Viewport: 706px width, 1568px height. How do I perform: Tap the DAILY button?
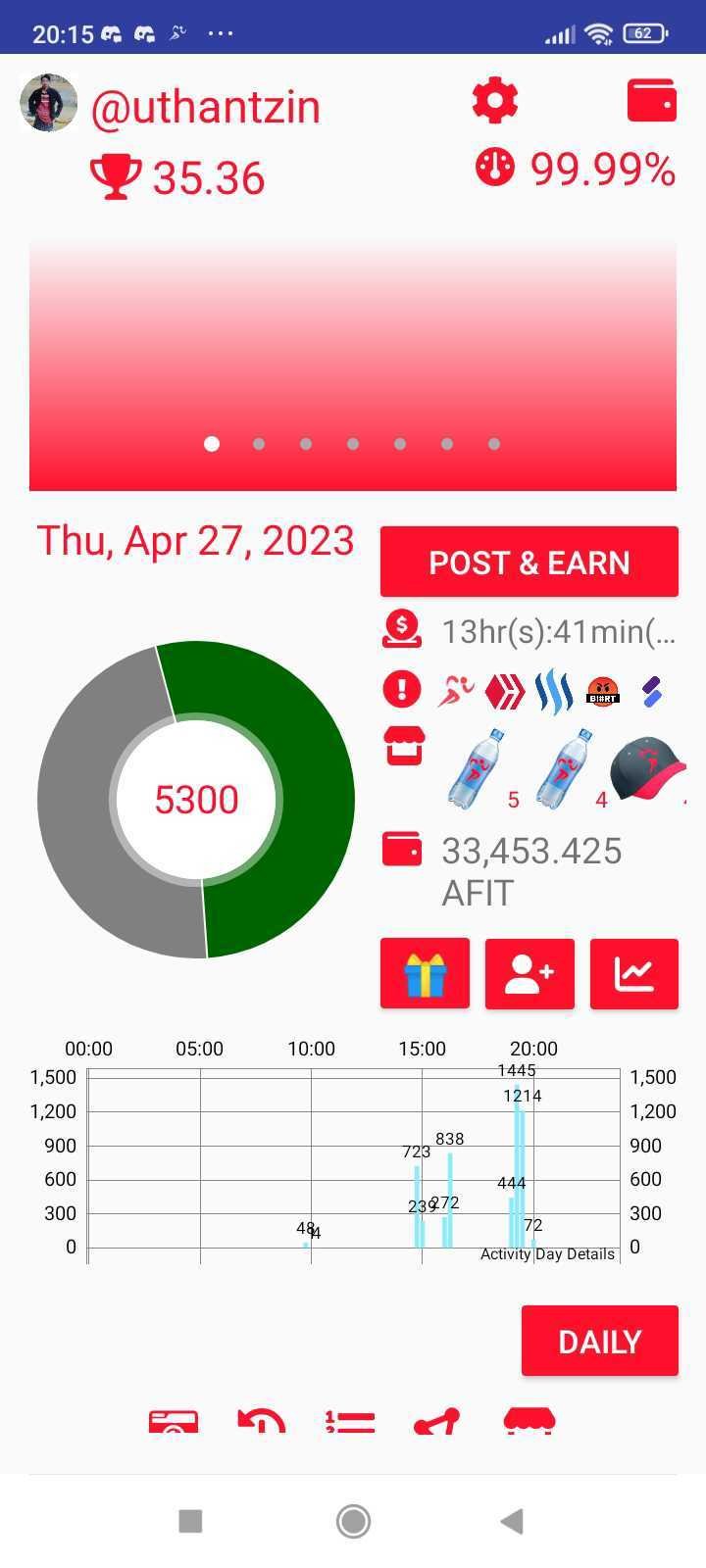pyautogui.click(x=600, y=1341)
